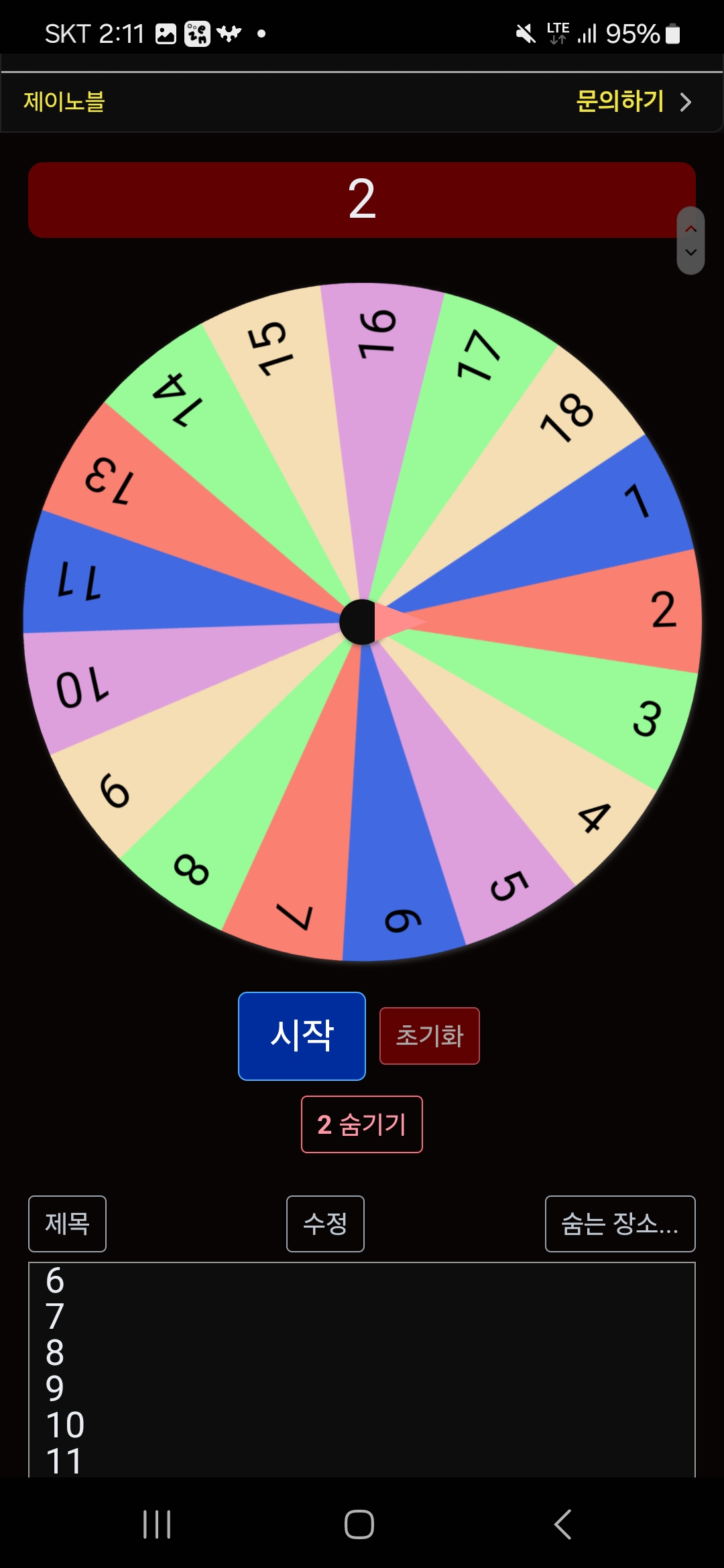The height and width of the screenshot is (1568, 724).
Task: Tap the 제이노블 link
Action: tap(64, 102)
